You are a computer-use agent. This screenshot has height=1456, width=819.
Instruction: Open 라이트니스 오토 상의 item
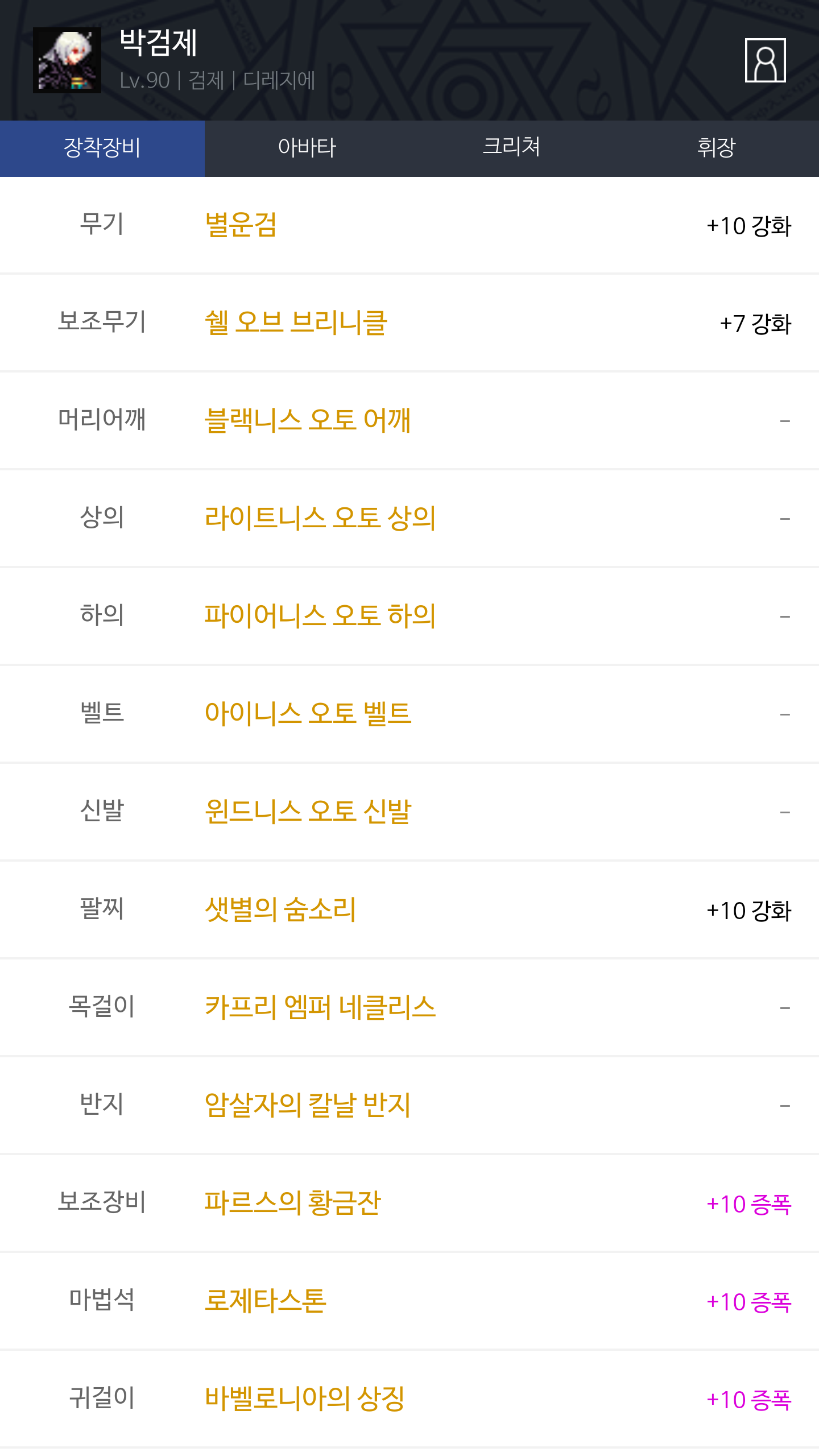coord(320,518)
